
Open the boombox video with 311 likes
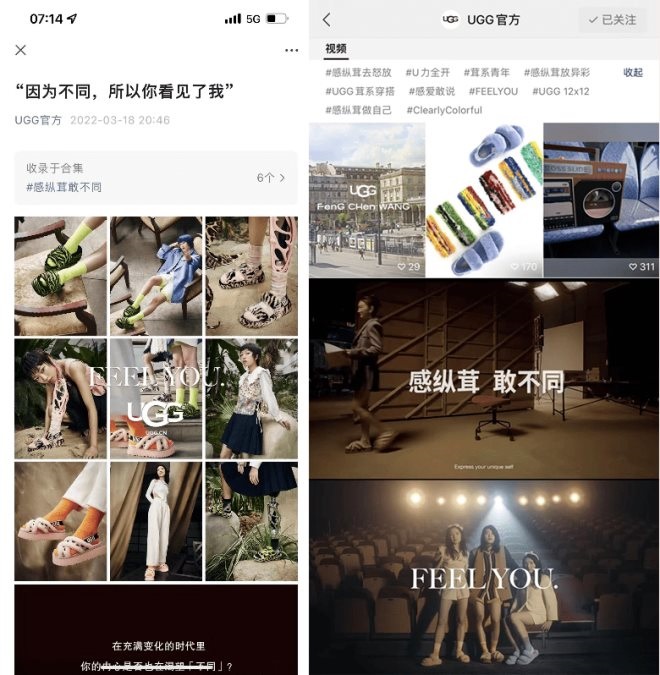click(x=601, y=199)
